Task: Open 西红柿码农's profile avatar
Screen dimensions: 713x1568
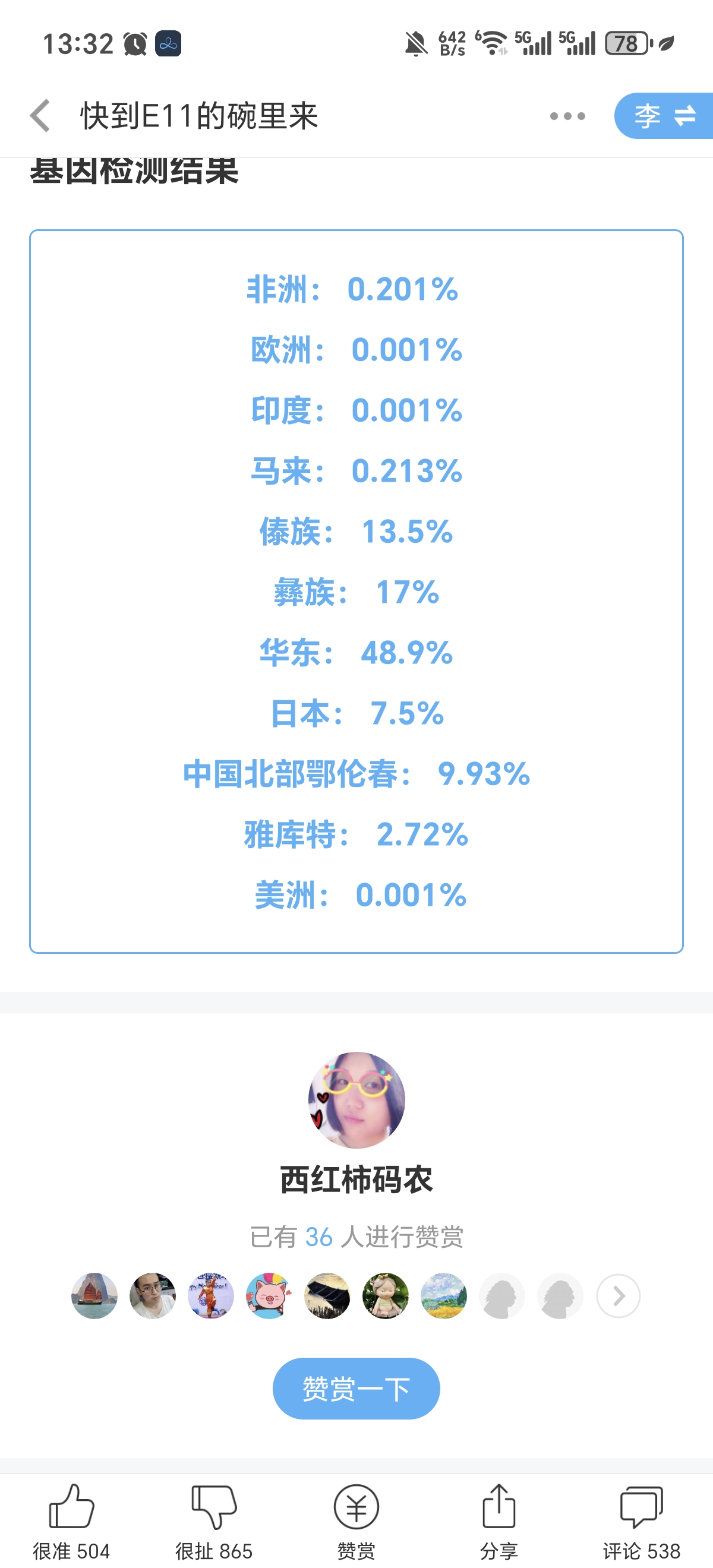Action: coord(356,1099)
